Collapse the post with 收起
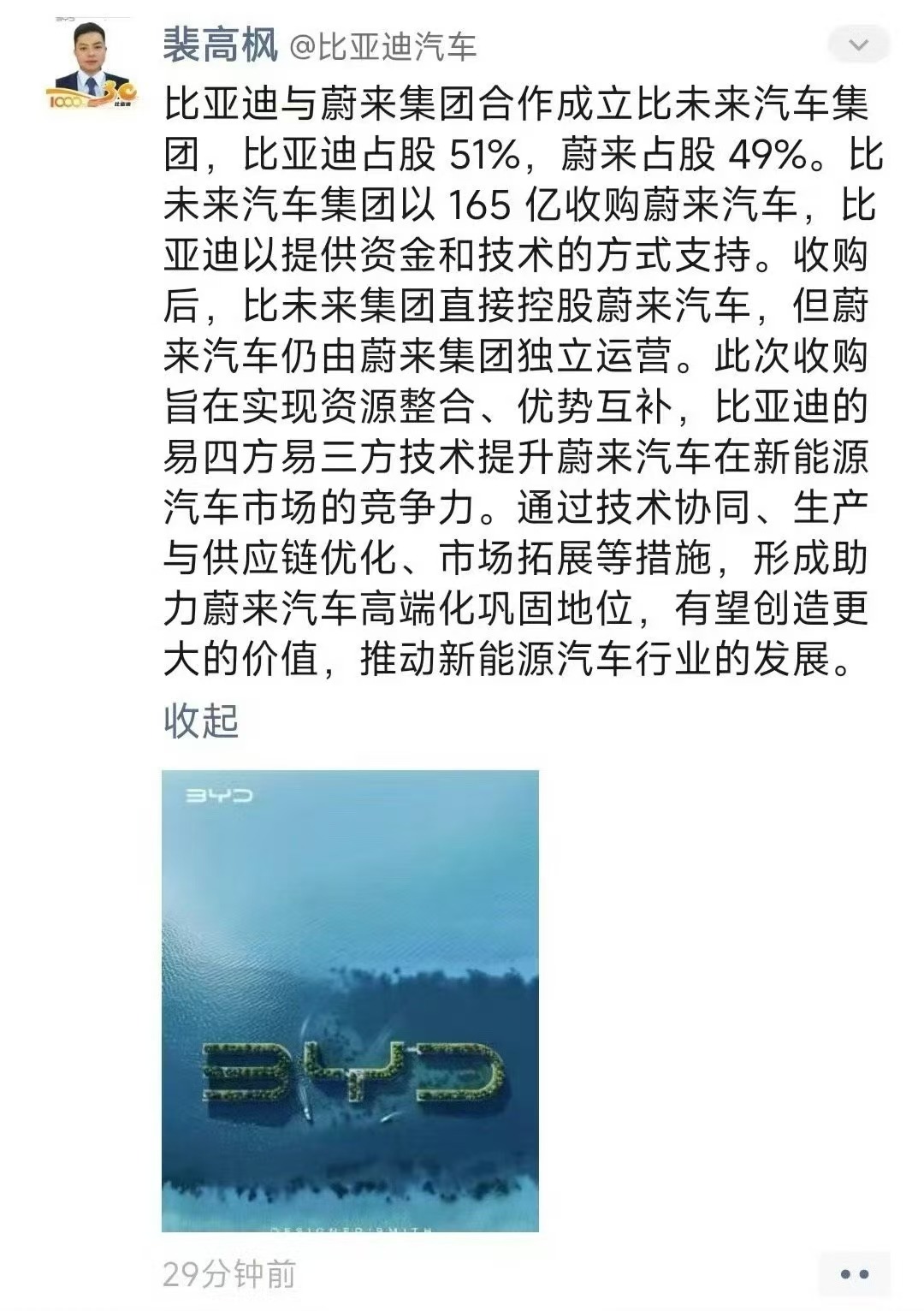 [201, 721]
